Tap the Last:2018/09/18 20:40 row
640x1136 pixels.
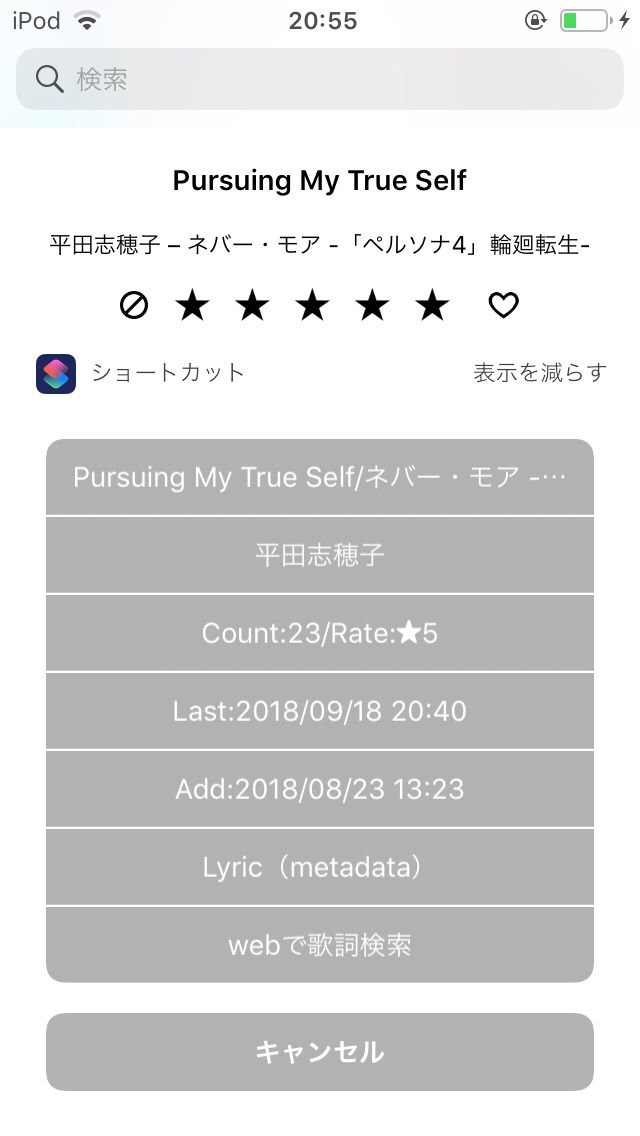pyautogui.click(x=320, y=711)
